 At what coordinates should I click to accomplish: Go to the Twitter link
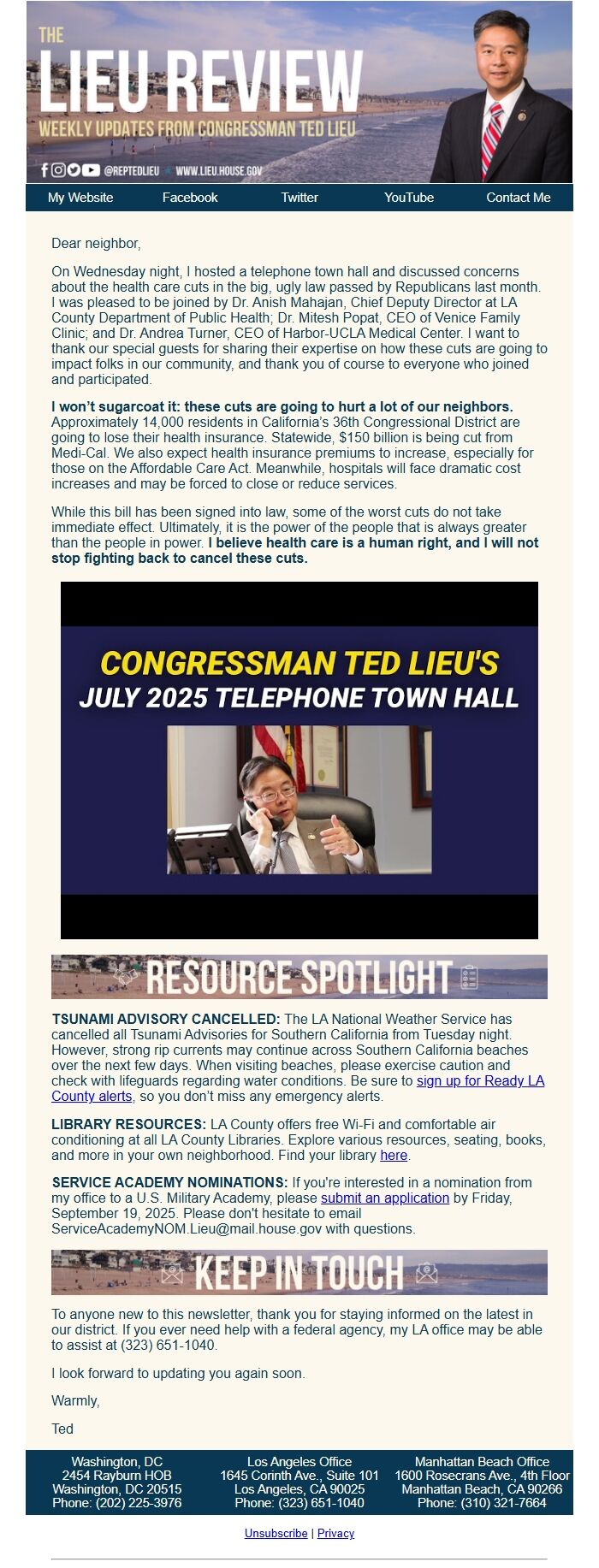coord(299,198)
